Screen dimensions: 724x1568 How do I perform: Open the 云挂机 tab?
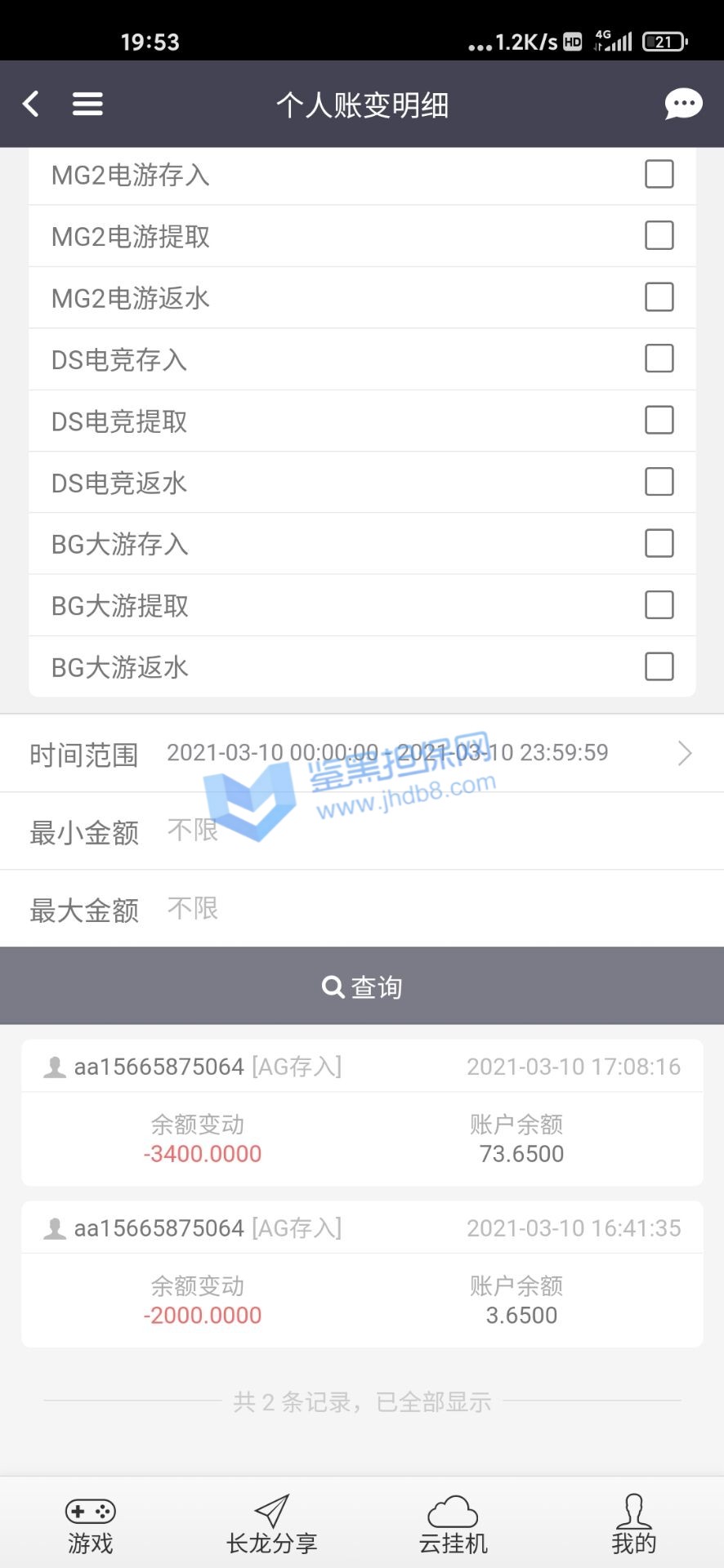click(453, 1524)
